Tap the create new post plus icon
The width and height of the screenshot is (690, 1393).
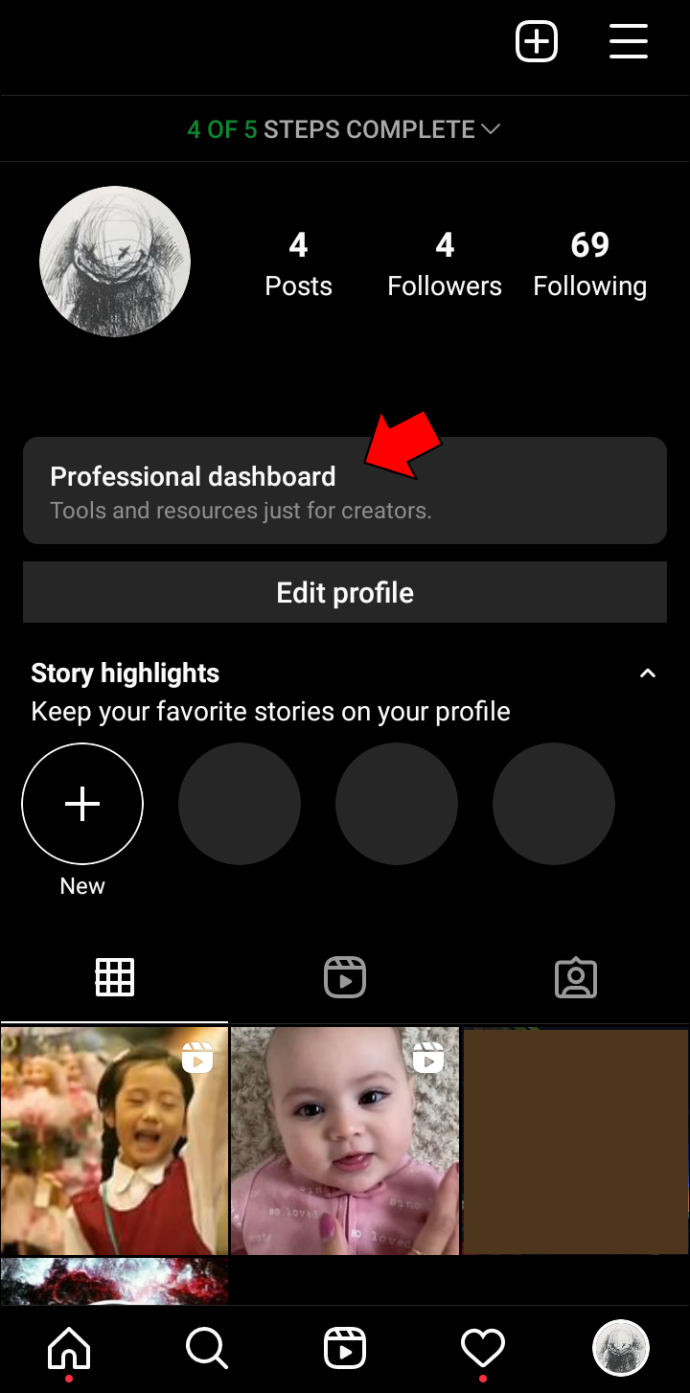pos(536,42)
